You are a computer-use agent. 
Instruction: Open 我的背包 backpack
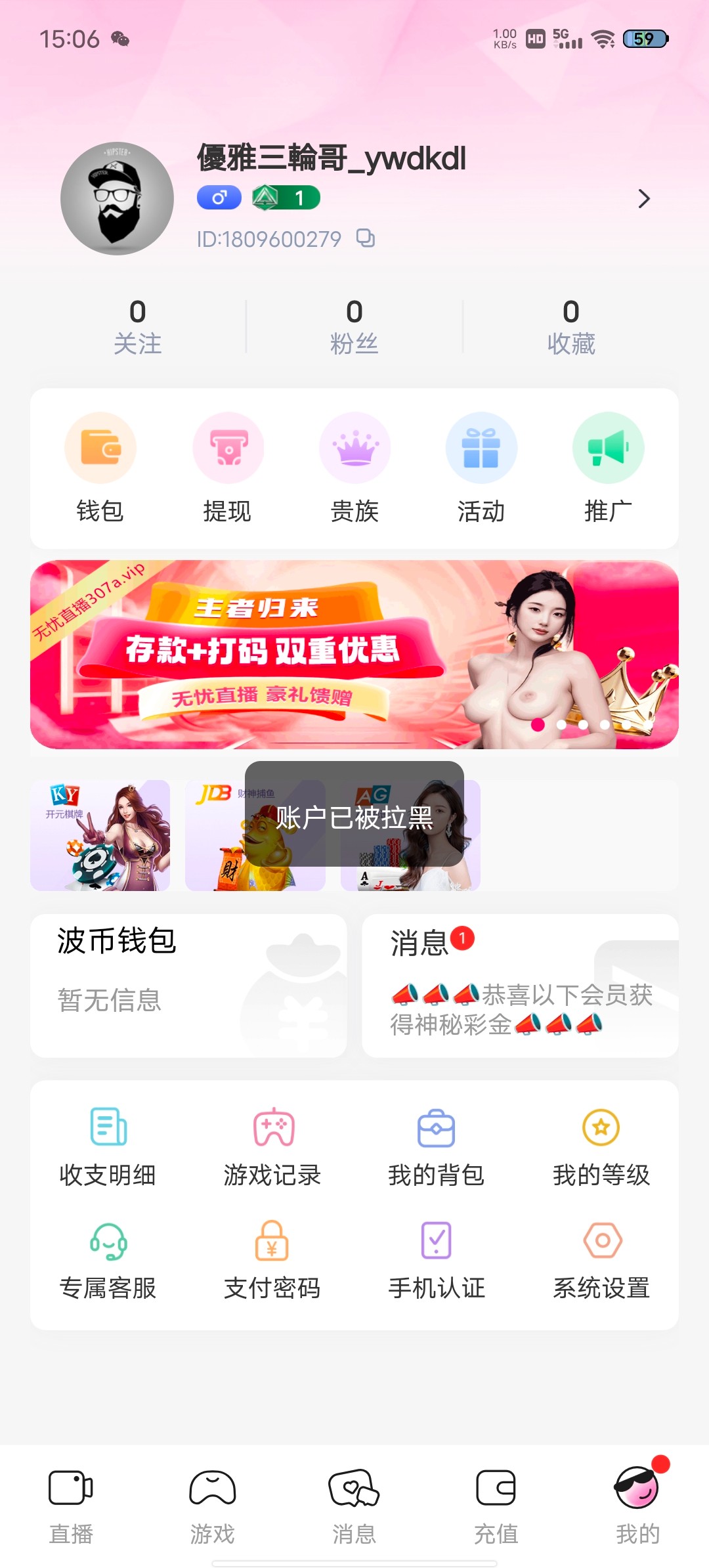click(437, 1146)
